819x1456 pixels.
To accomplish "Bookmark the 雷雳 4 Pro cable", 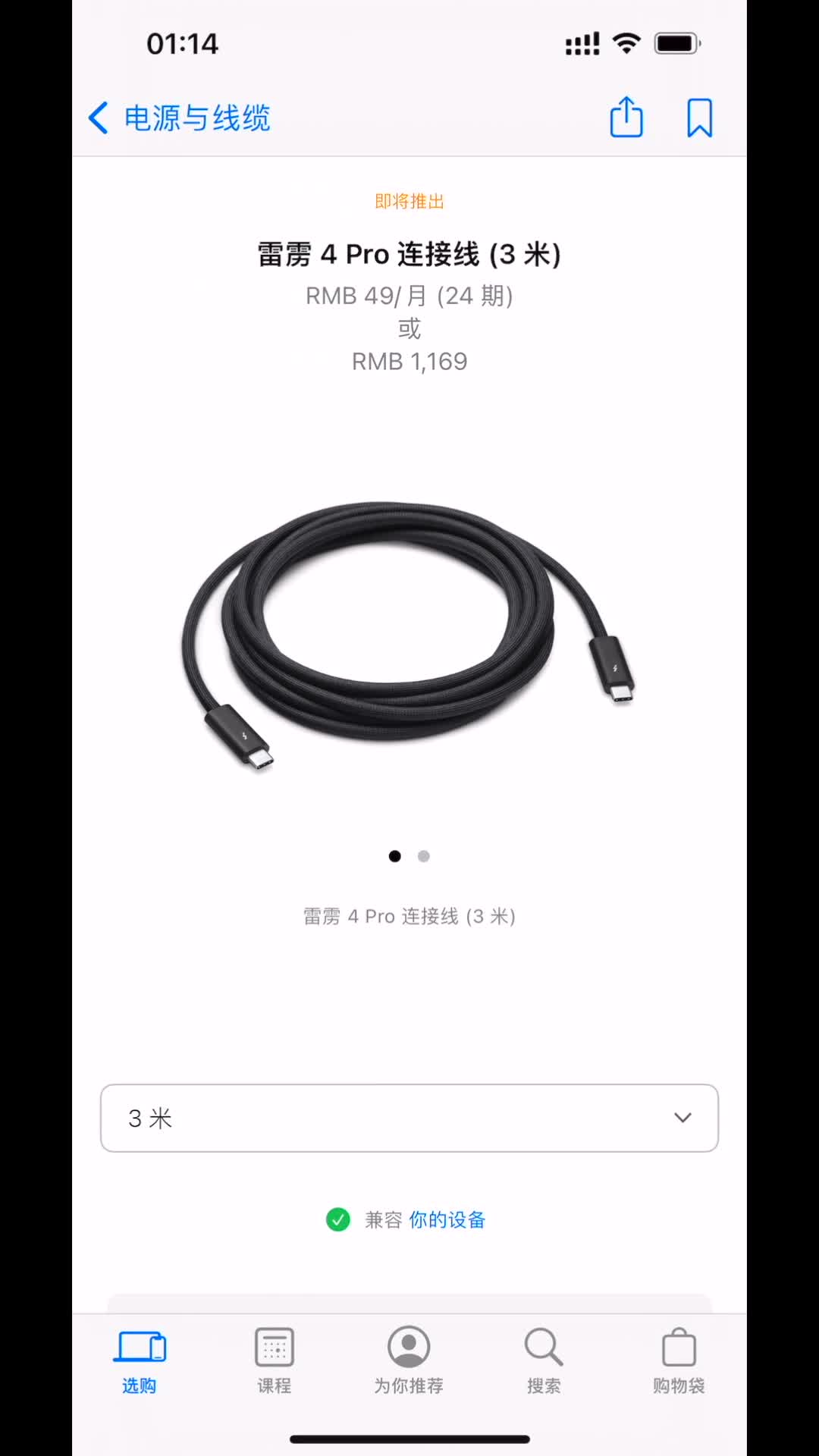I will [699, 118].
